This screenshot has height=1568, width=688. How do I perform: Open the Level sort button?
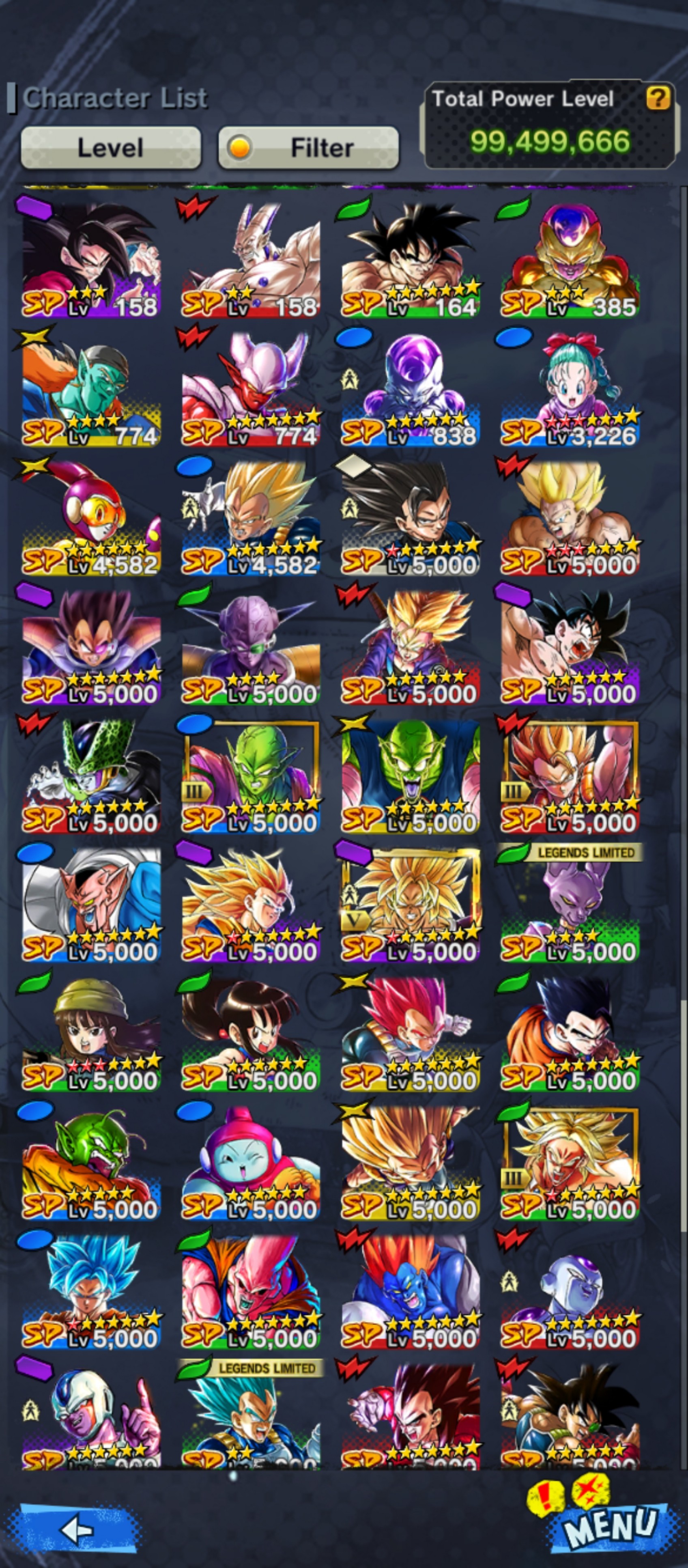click(x=111, y=148)
